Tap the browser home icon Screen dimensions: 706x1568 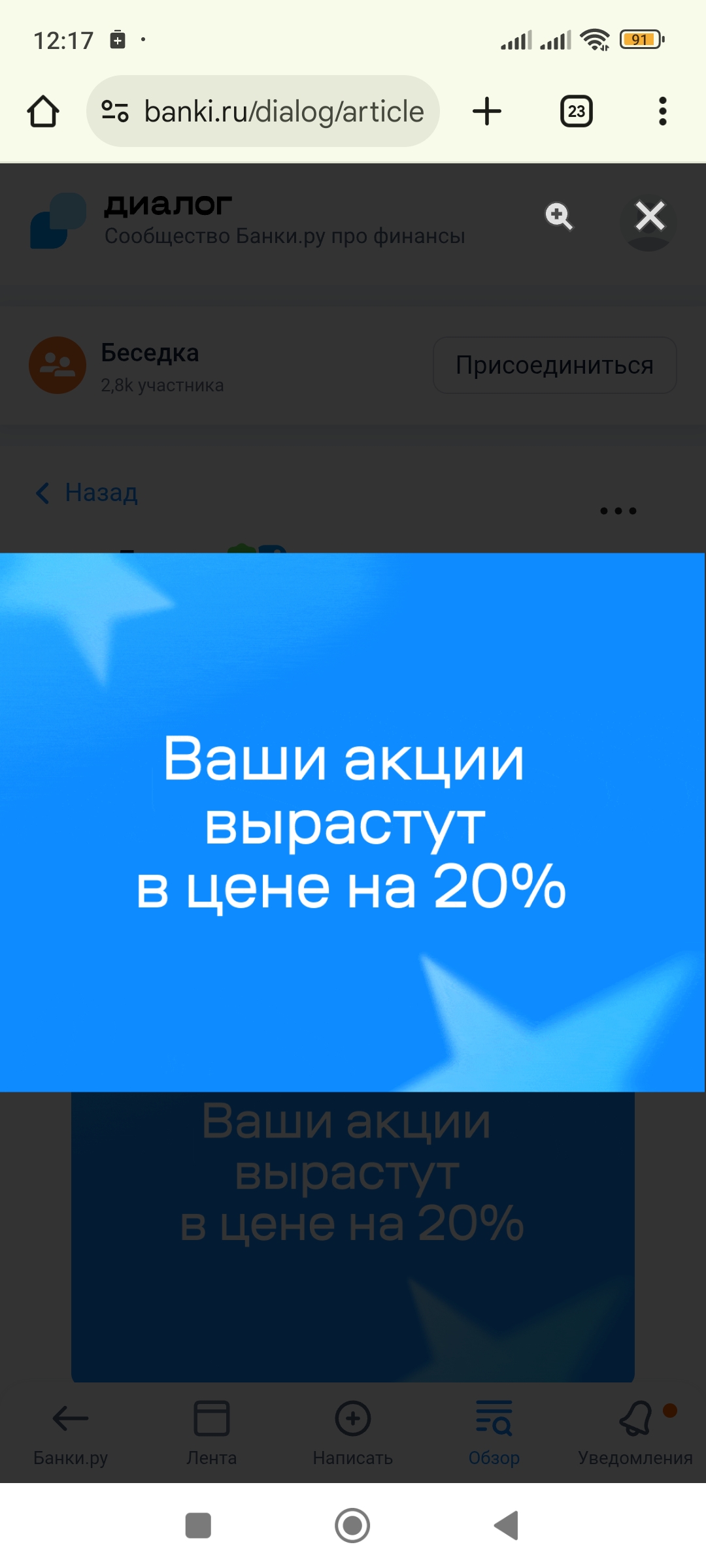pos(43,111)
